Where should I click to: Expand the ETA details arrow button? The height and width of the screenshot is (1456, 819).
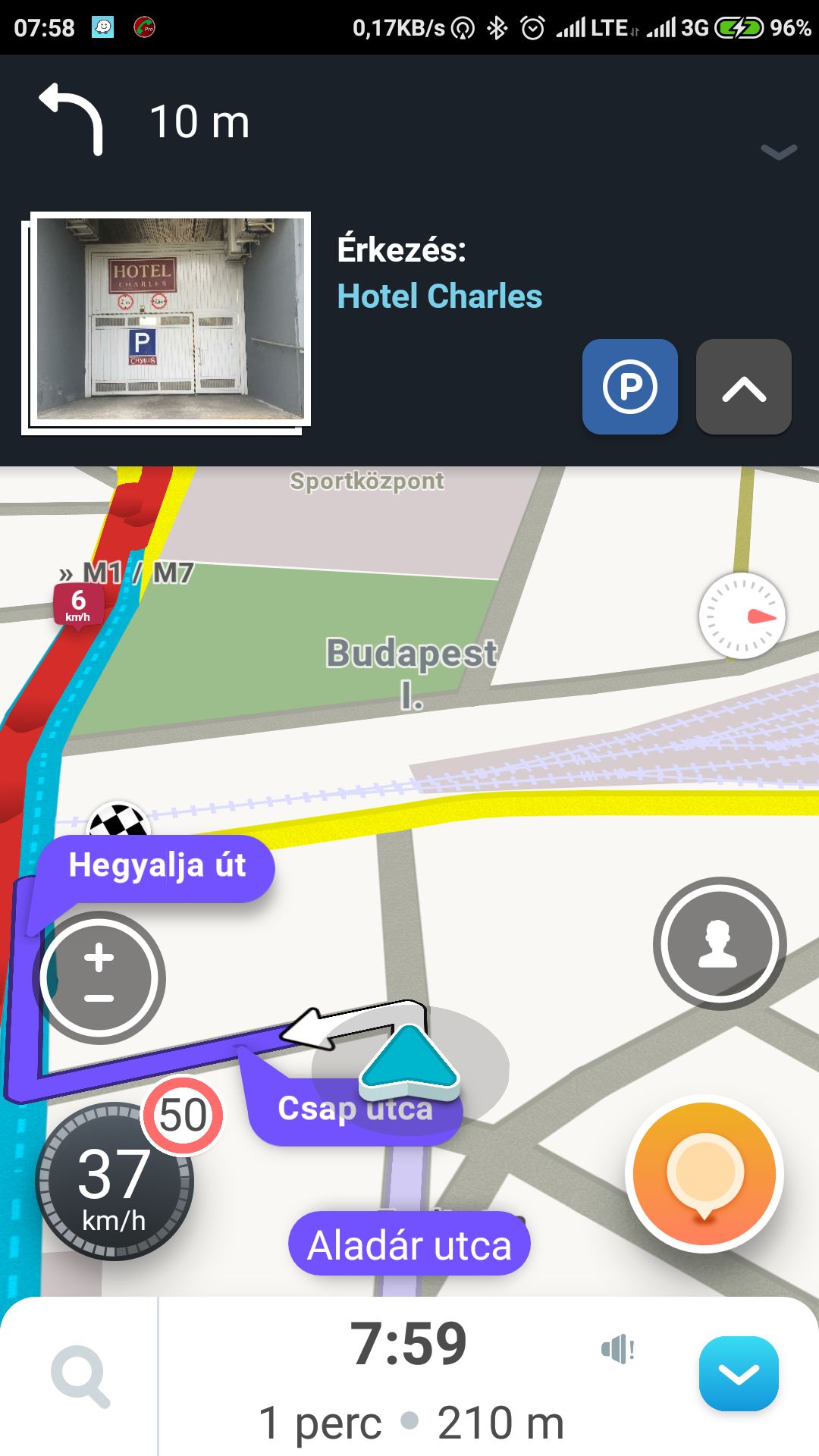tap(738, 1373)
